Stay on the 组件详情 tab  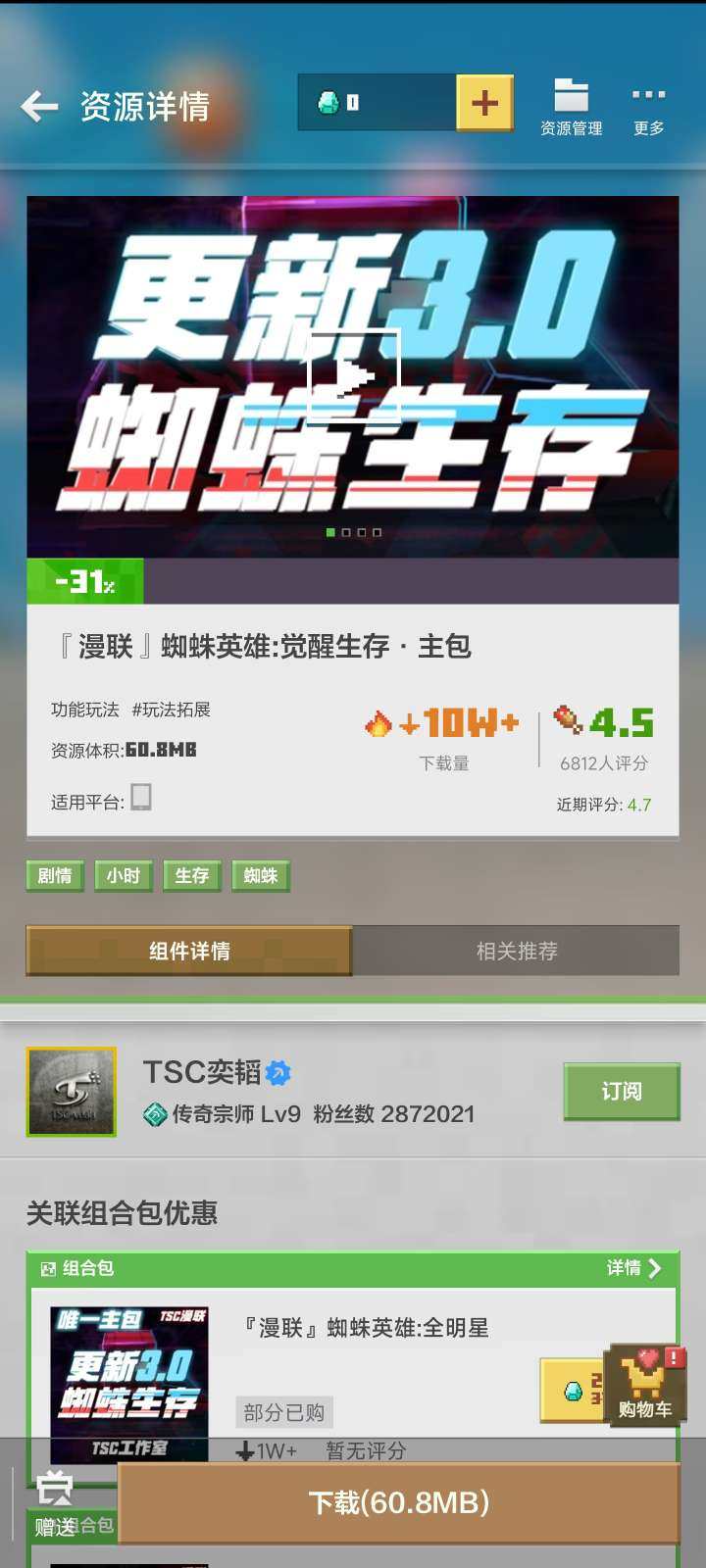point(190,951)
